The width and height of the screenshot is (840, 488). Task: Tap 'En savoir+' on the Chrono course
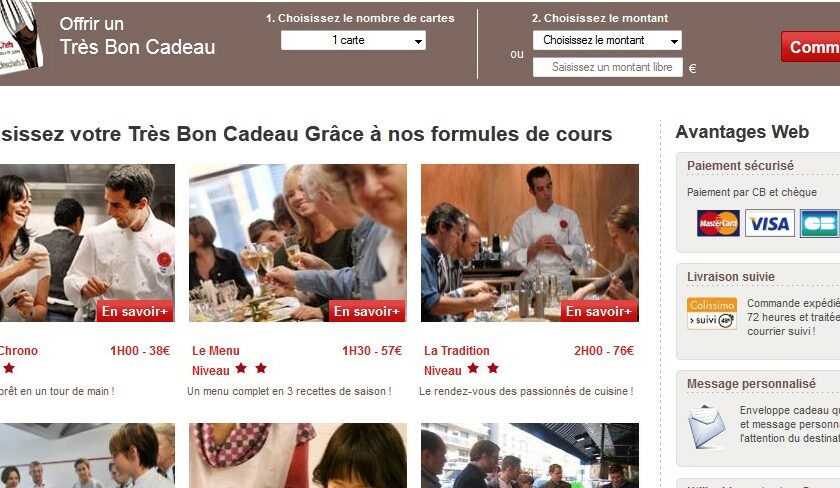136,312
